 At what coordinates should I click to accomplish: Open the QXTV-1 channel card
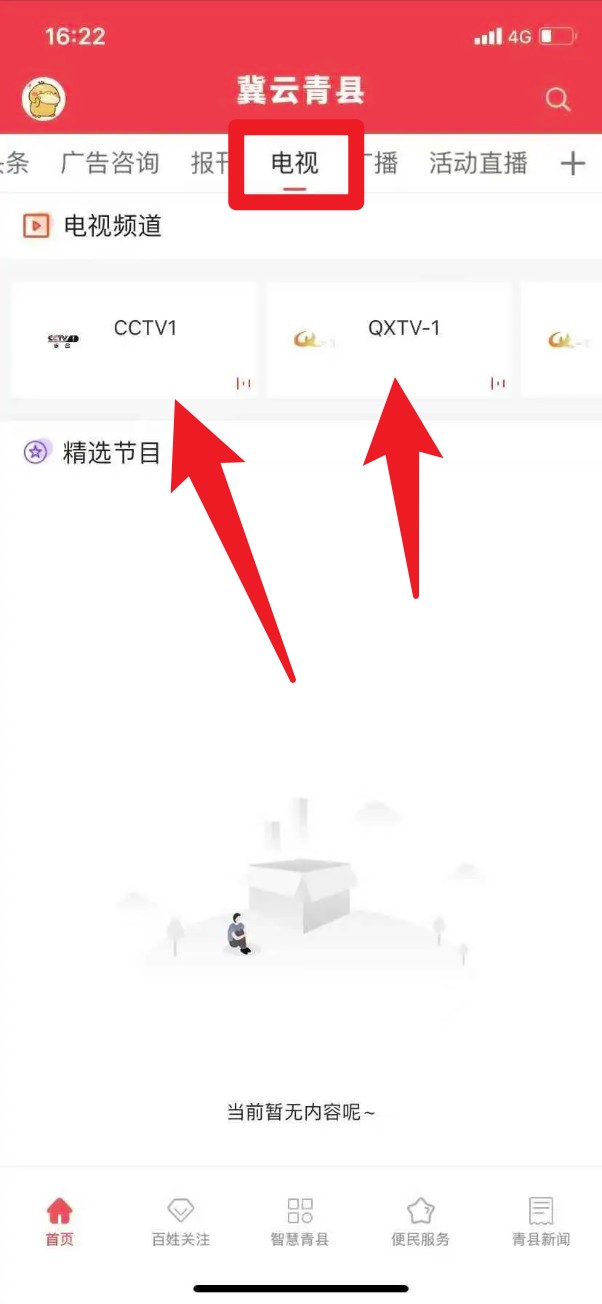coord(389,340)
